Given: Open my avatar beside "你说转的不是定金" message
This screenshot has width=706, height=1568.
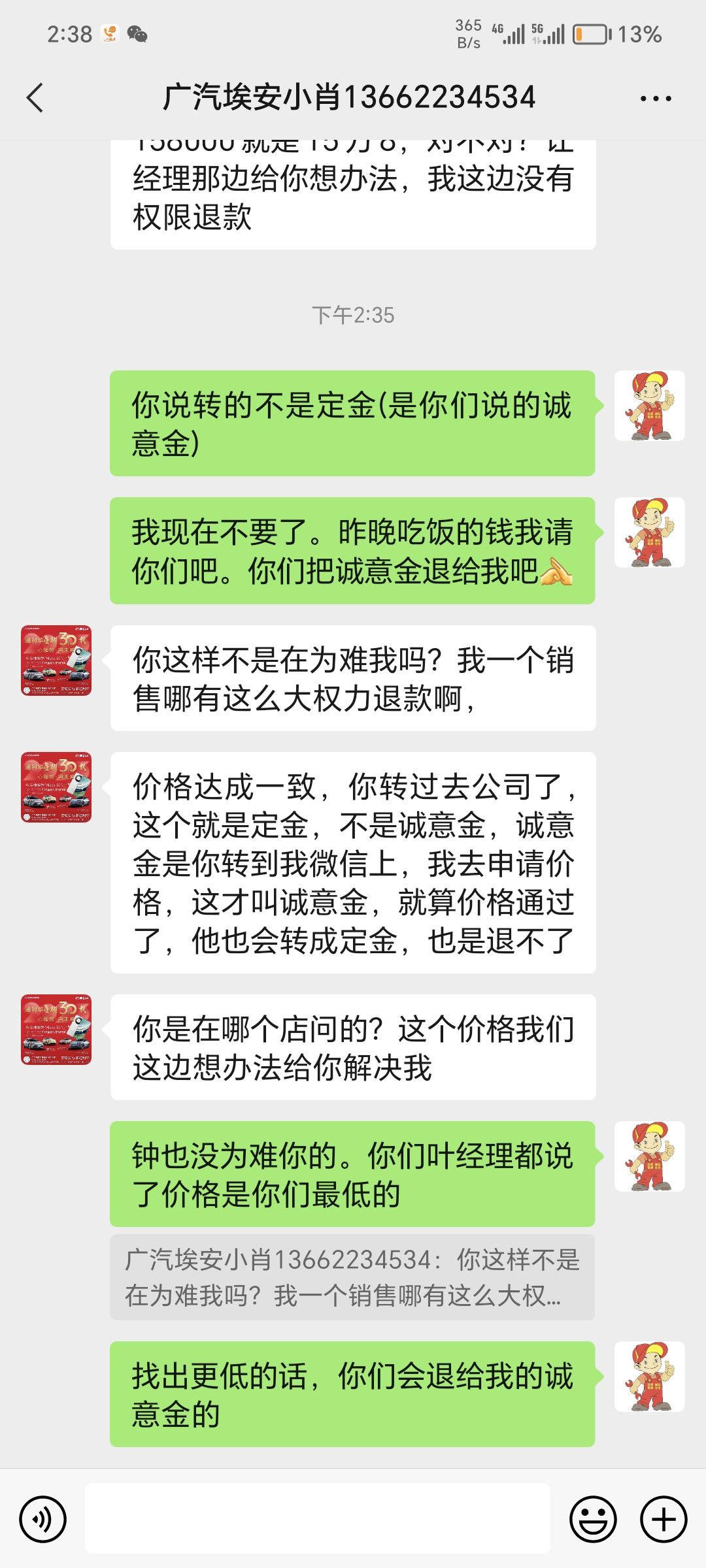Looking at the screenshot, I should (650, 406).
